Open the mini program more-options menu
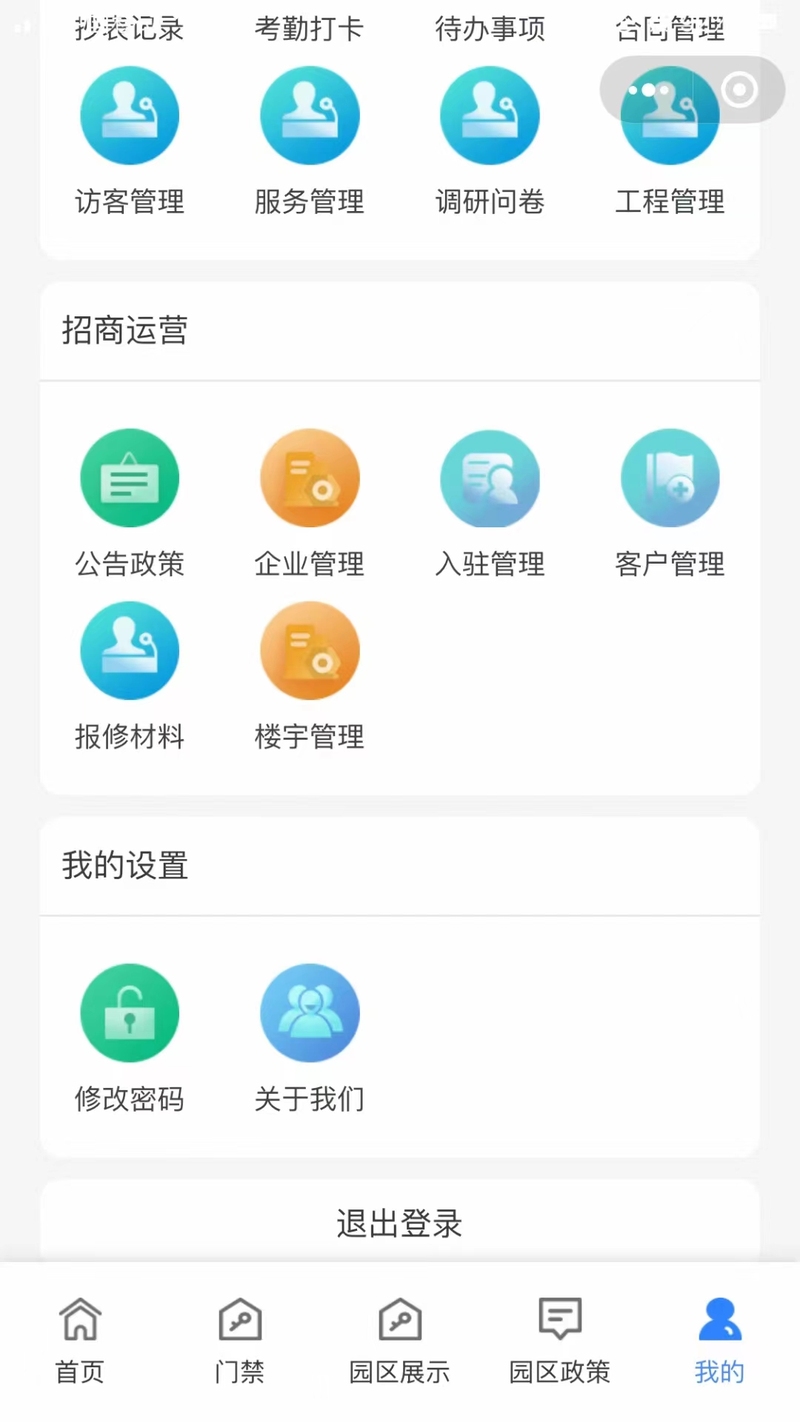The image size is (800, 1422). point(649,90)
